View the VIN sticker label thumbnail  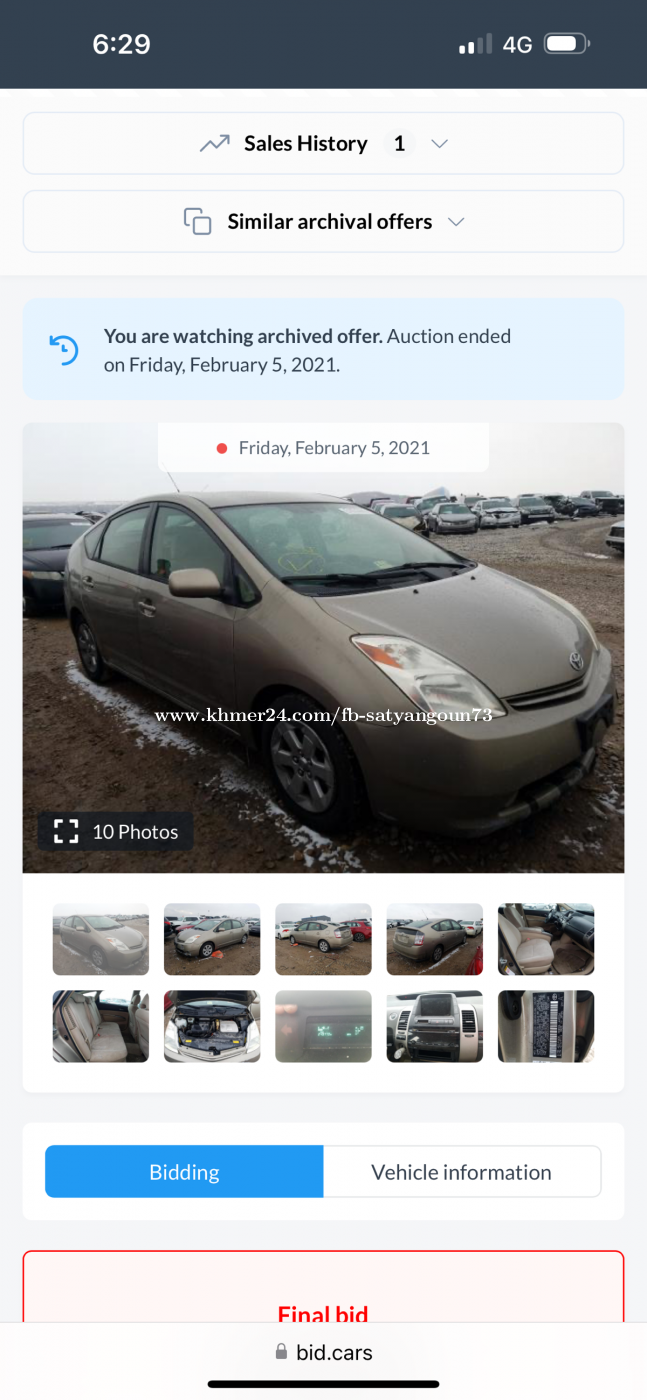pos(546,1026)
